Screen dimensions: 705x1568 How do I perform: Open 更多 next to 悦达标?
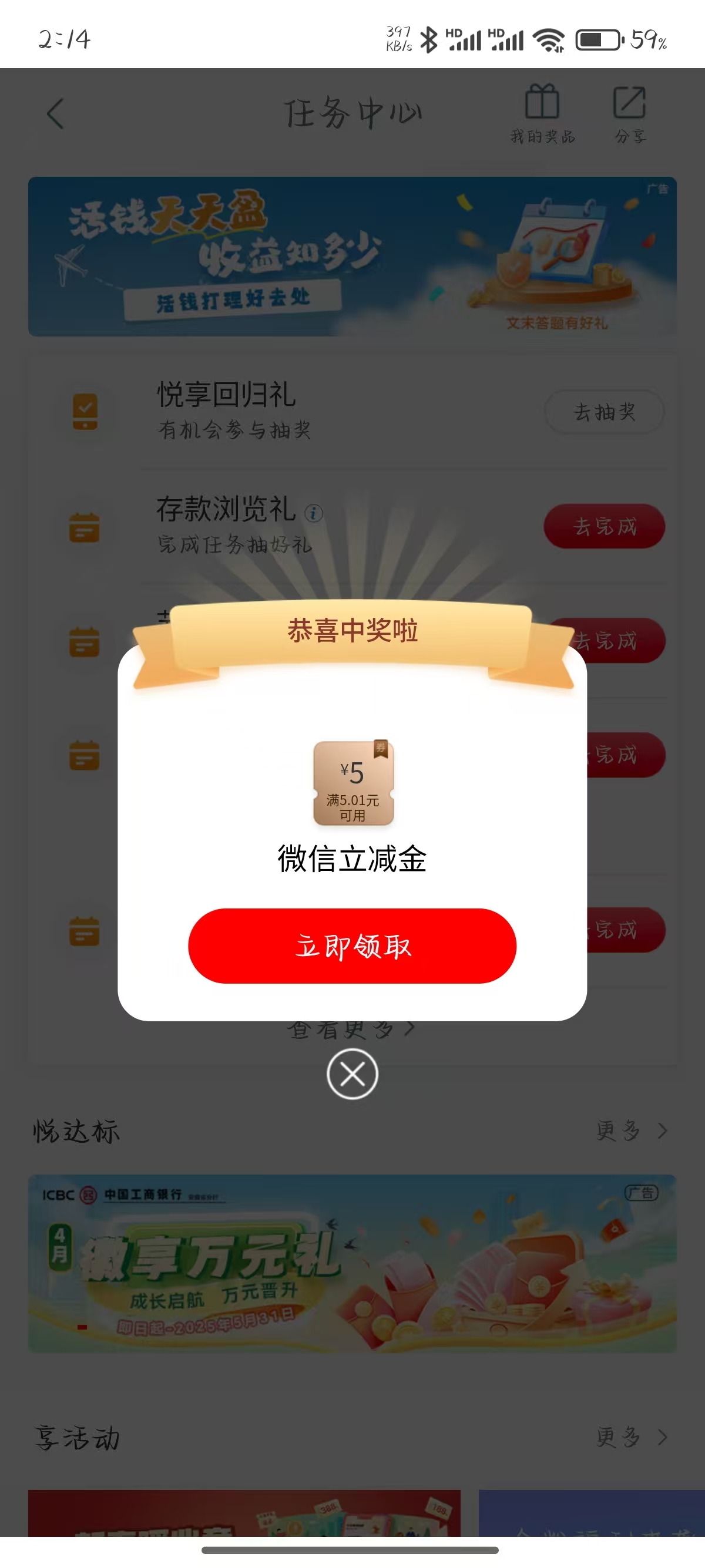631,1131
